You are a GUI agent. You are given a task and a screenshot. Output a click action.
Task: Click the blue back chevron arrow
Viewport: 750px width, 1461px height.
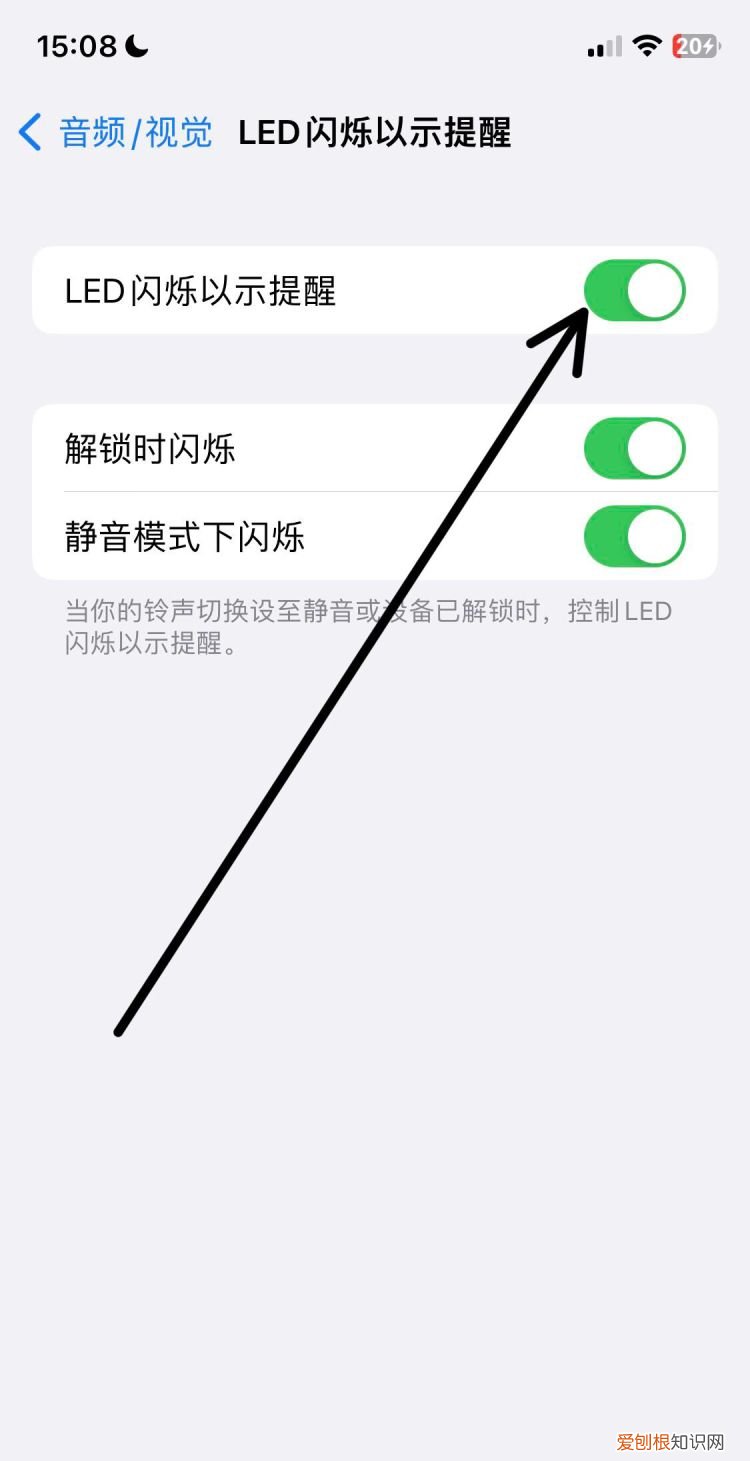point(29,131)
